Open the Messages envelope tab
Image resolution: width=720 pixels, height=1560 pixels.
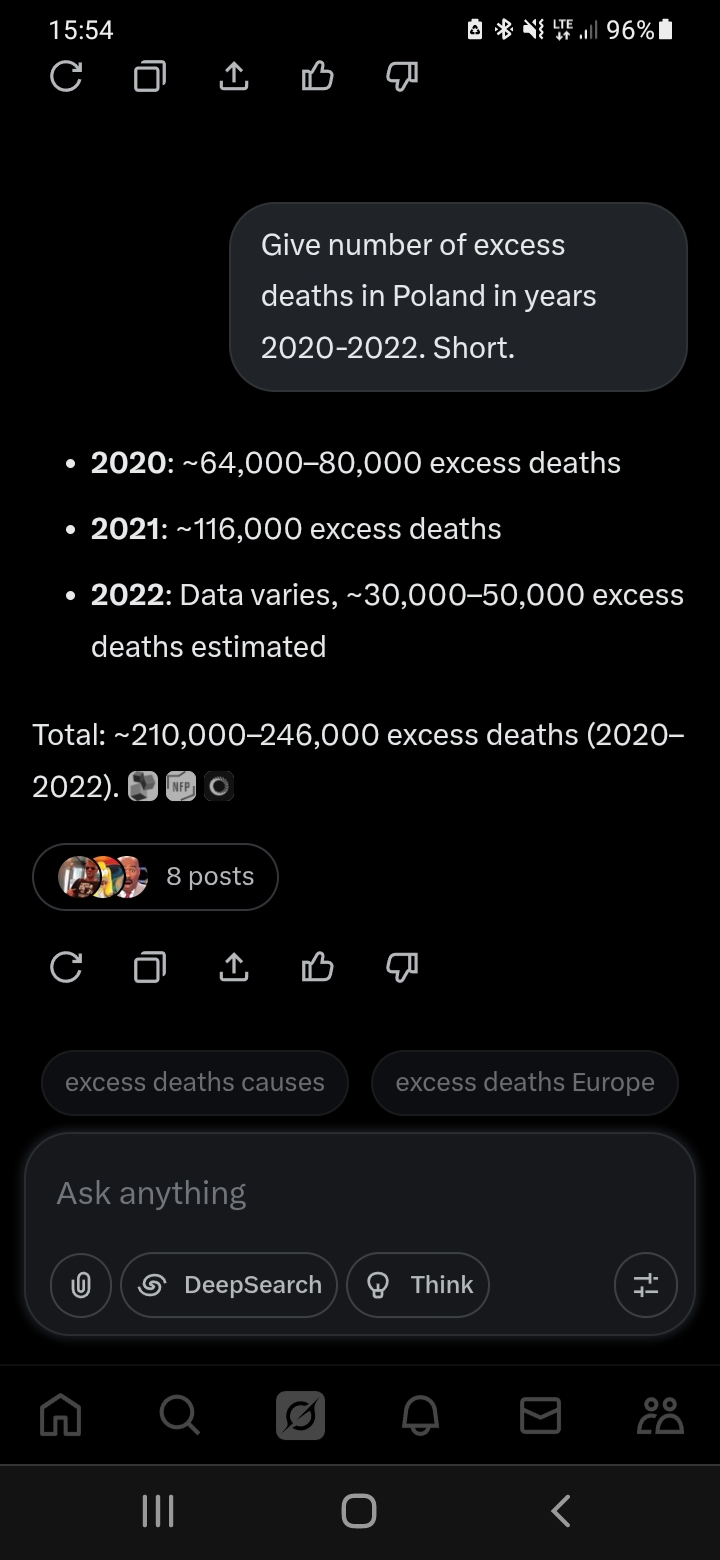pyautogui.click(x=540, y=1415)
